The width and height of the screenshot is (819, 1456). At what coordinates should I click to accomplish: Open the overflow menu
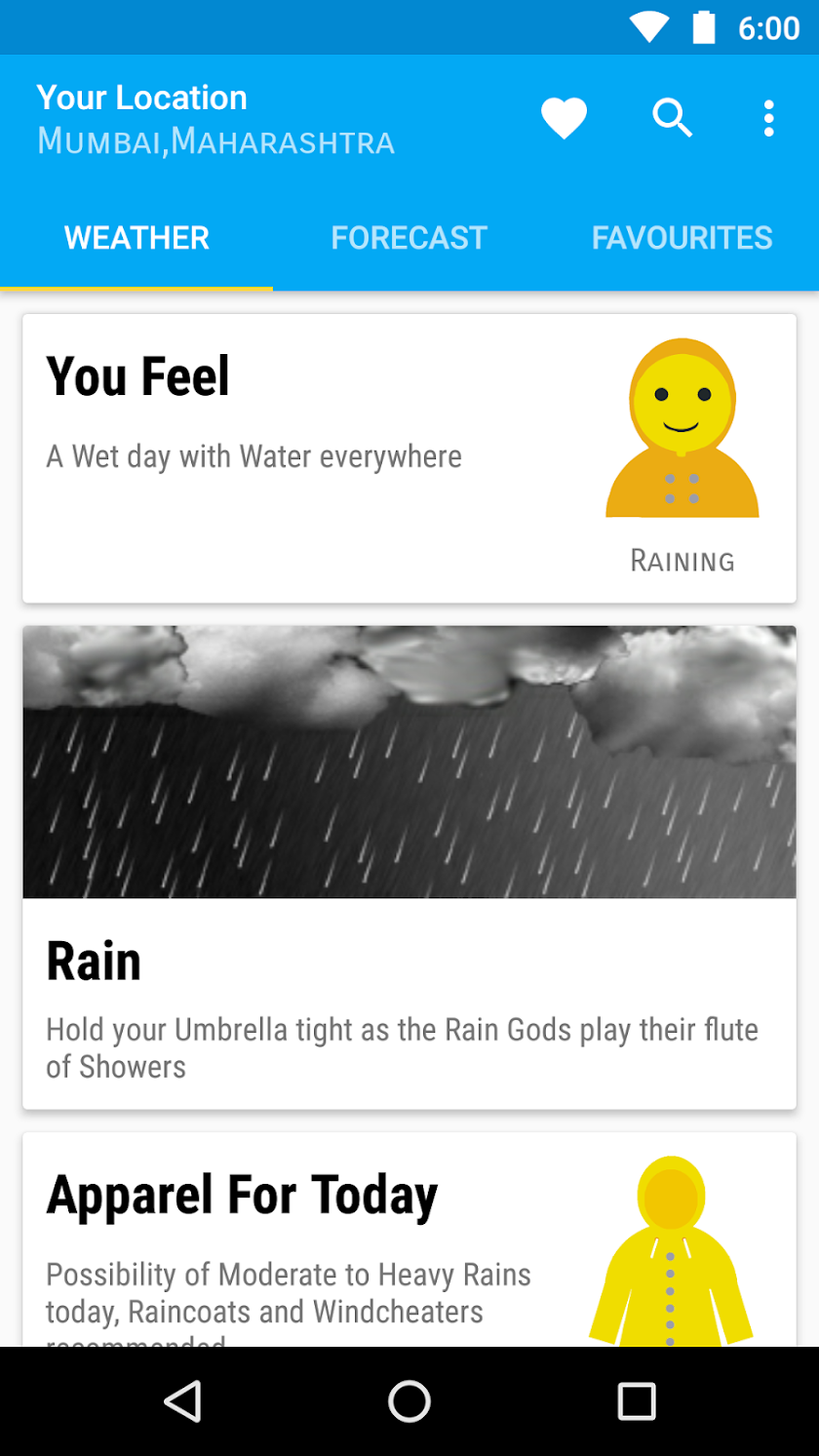point(769,119)
